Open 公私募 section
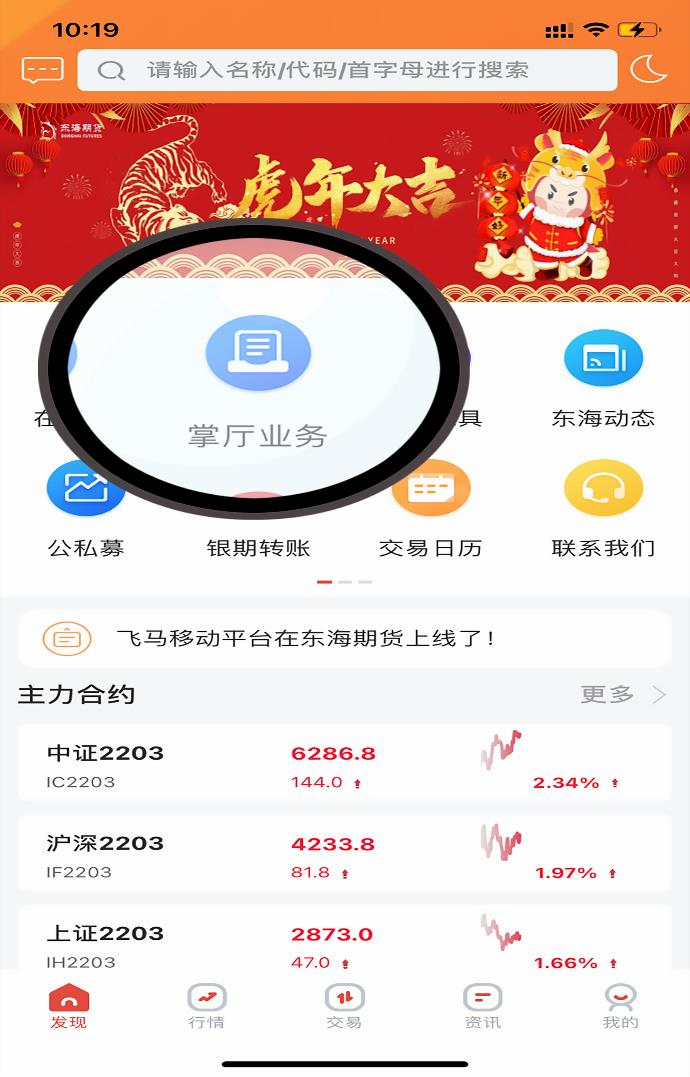This screenshot has width=690, height=1077. tap(85, 510)
